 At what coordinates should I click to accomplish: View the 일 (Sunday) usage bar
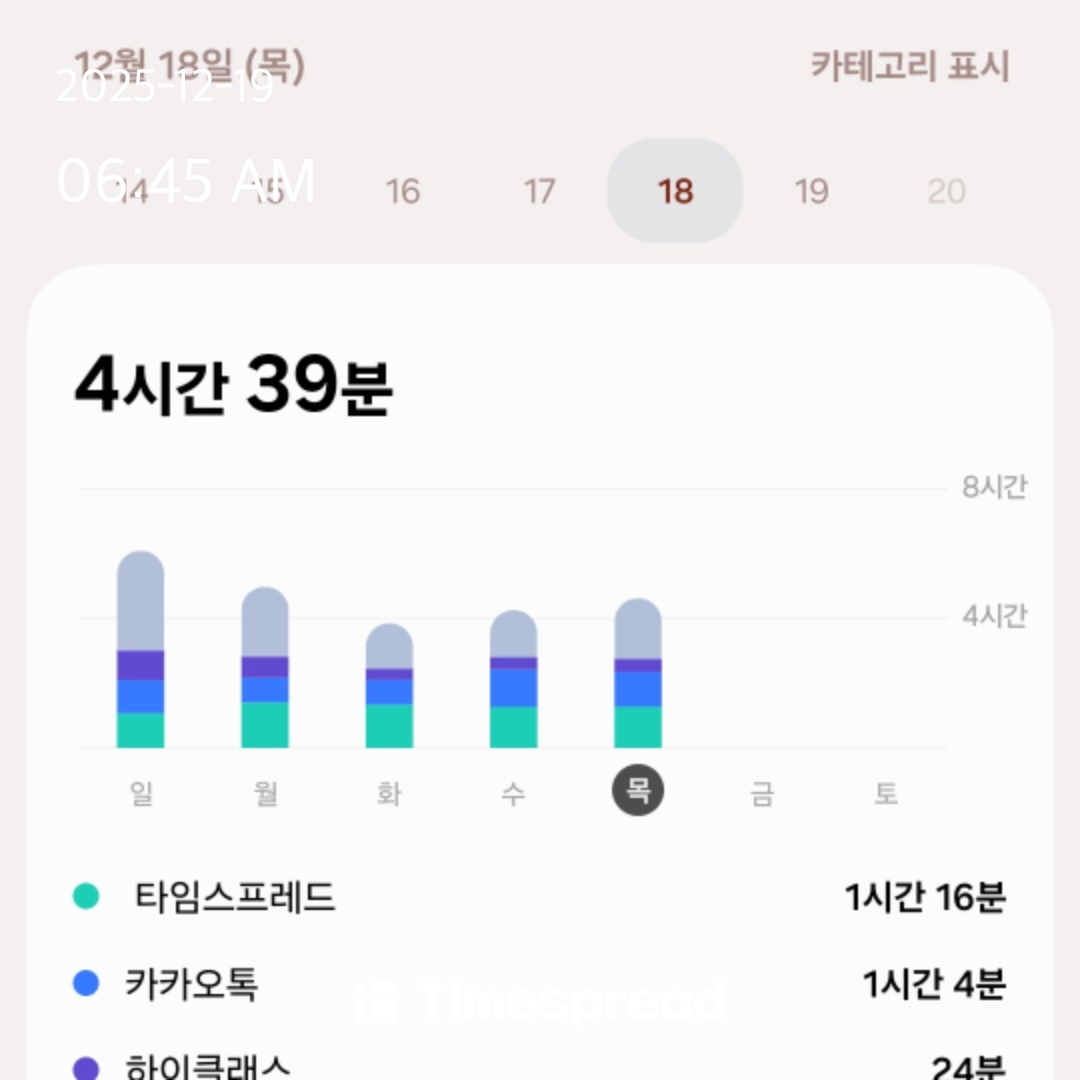click(141, 650)
